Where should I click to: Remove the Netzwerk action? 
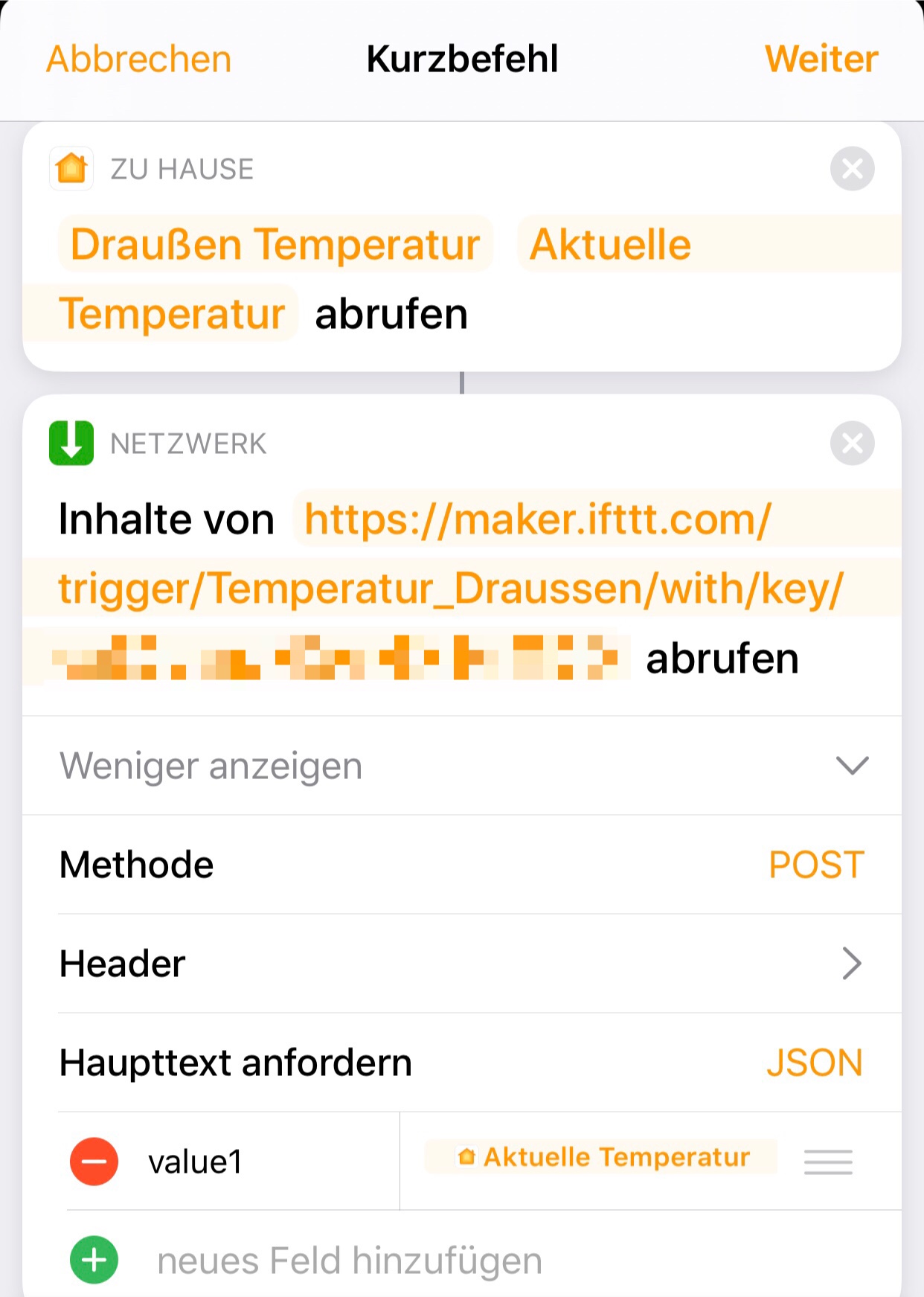click(852, 443)
